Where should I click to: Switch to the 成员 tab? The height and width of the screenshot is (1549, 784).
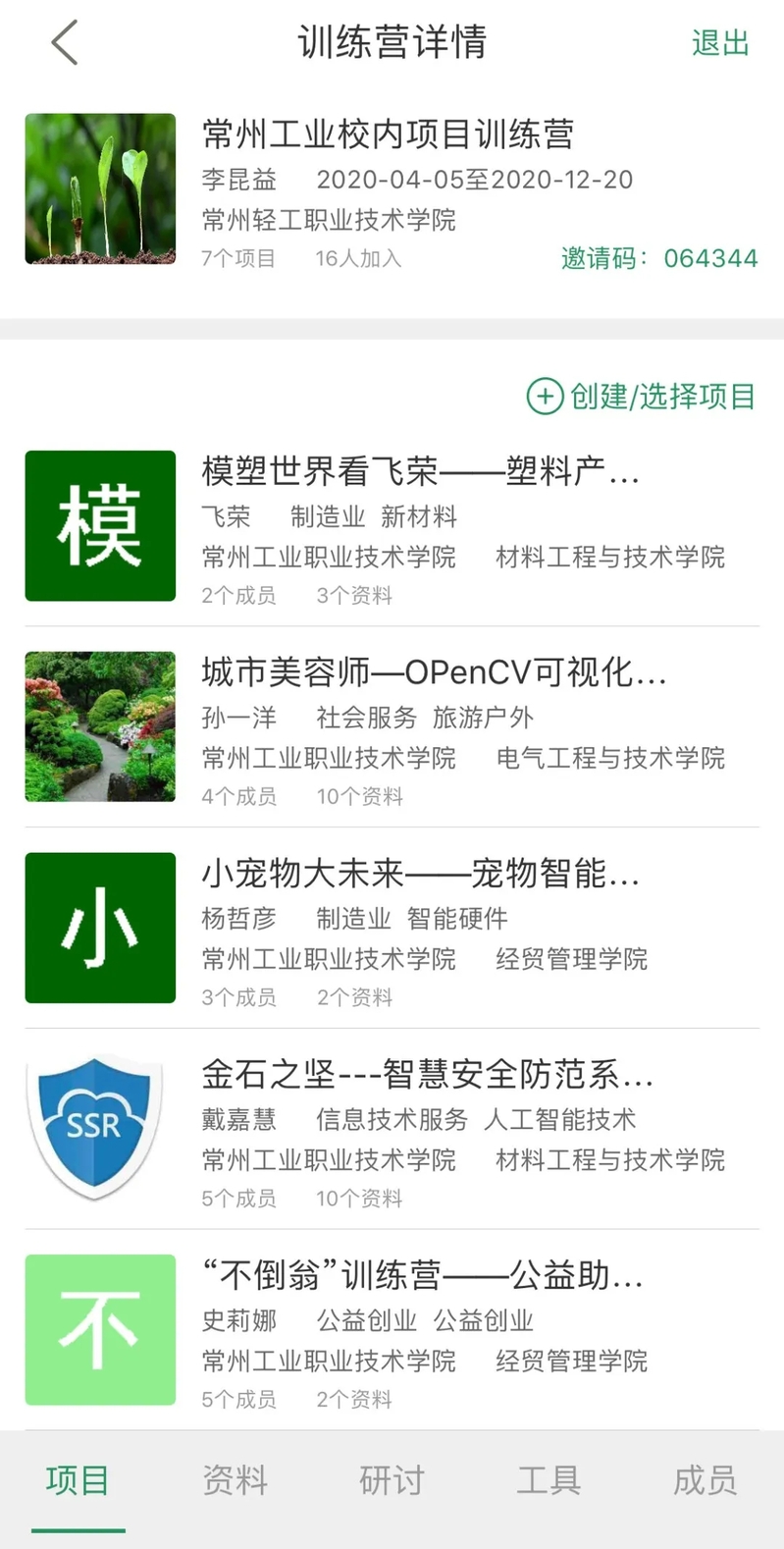click(705, 1480)
